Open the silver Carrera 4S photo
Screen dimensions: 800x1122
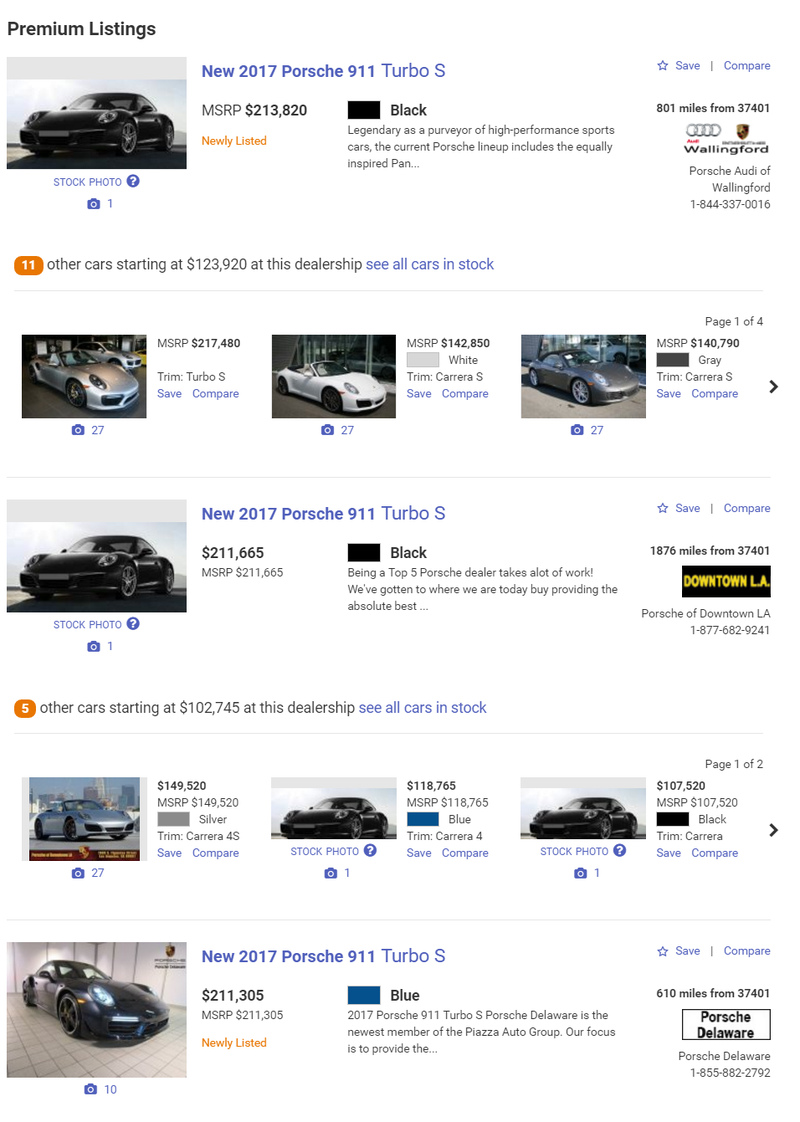[x=84, y=819]
